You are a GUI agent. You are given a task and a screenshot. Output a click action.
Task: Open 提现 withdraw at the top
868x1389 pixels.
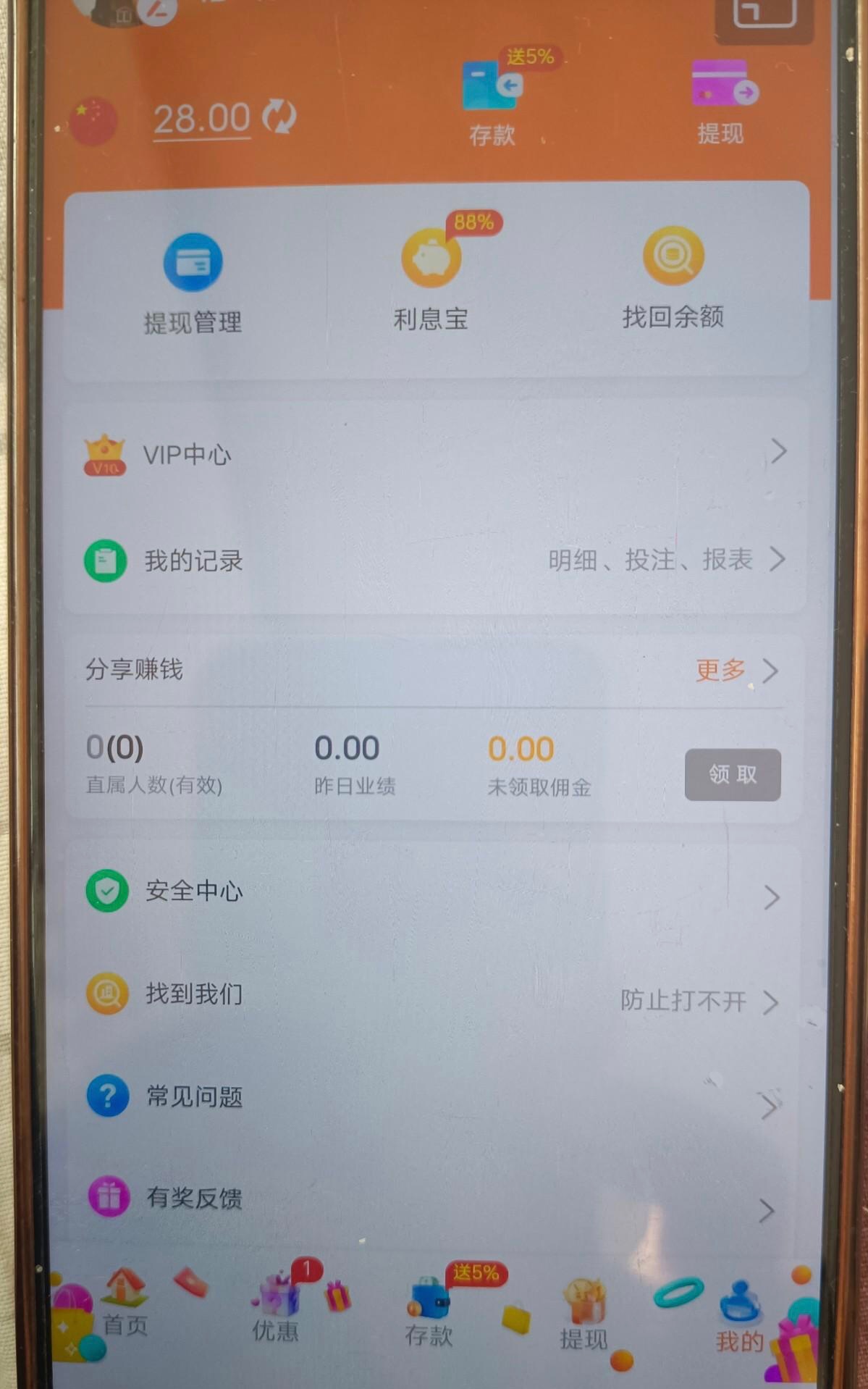[x=722, y=101]
